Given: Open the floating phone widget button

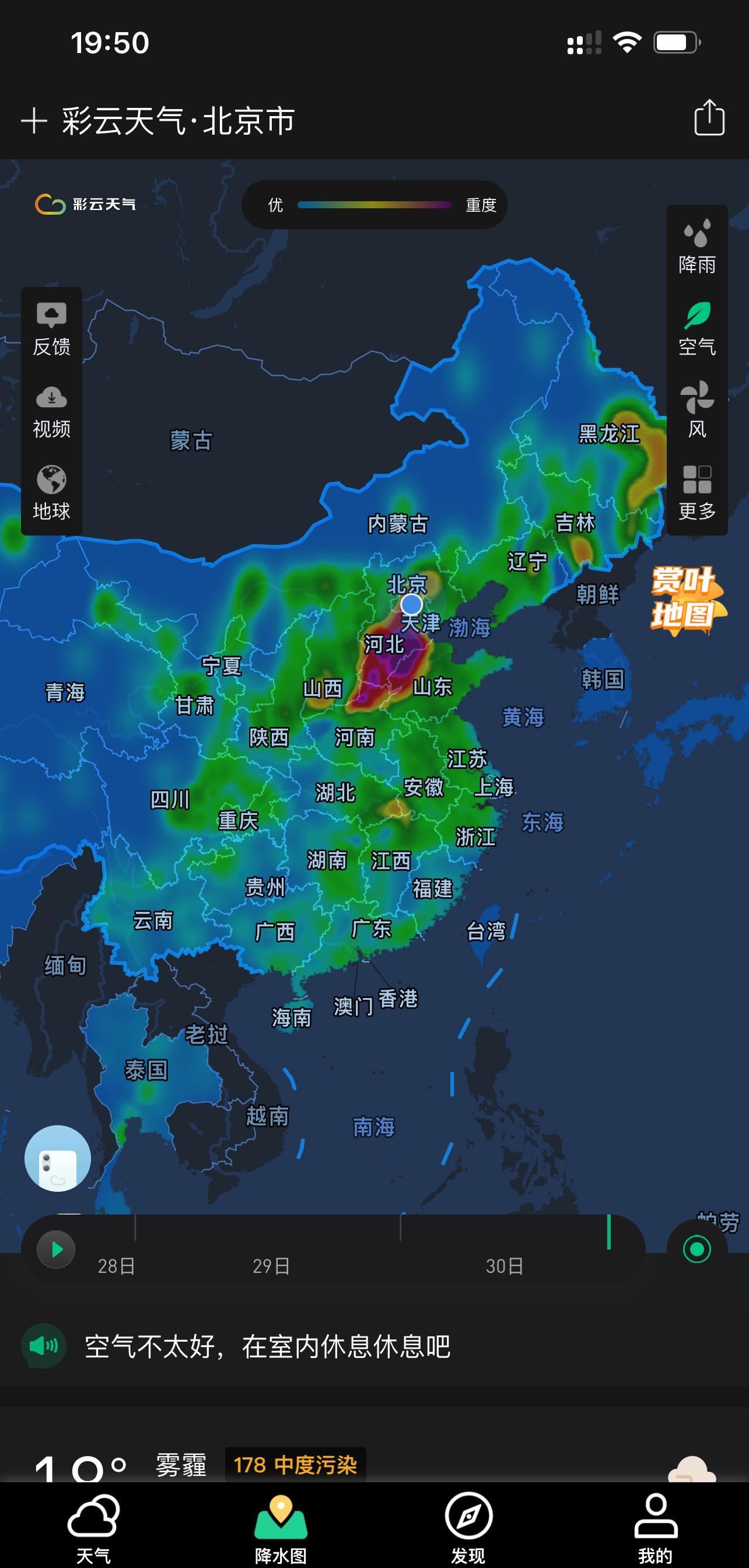Looking at the screenshot, I should tap(58, 1158).
